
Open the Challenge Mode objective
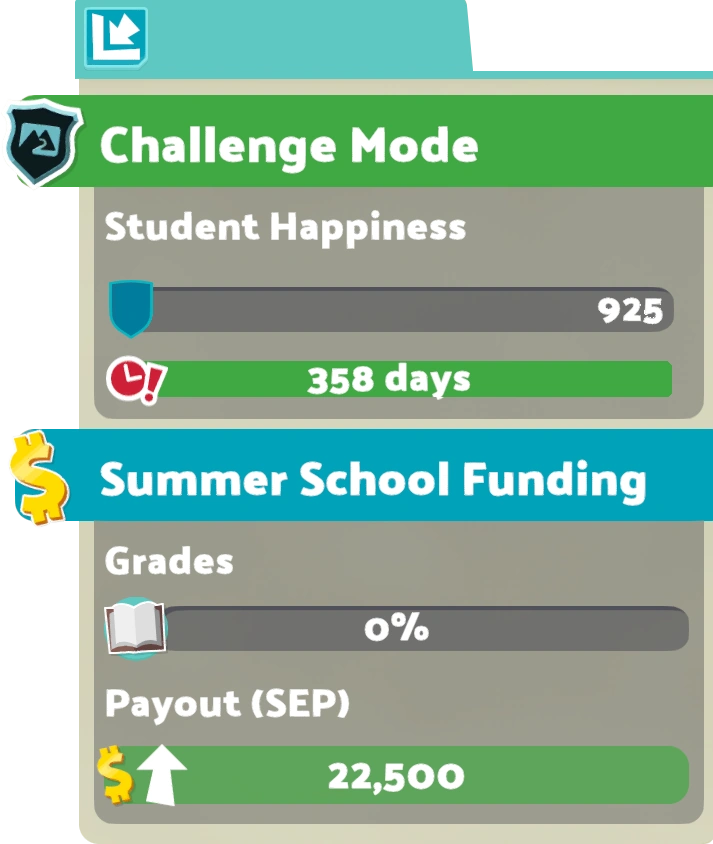pos(290,146)
